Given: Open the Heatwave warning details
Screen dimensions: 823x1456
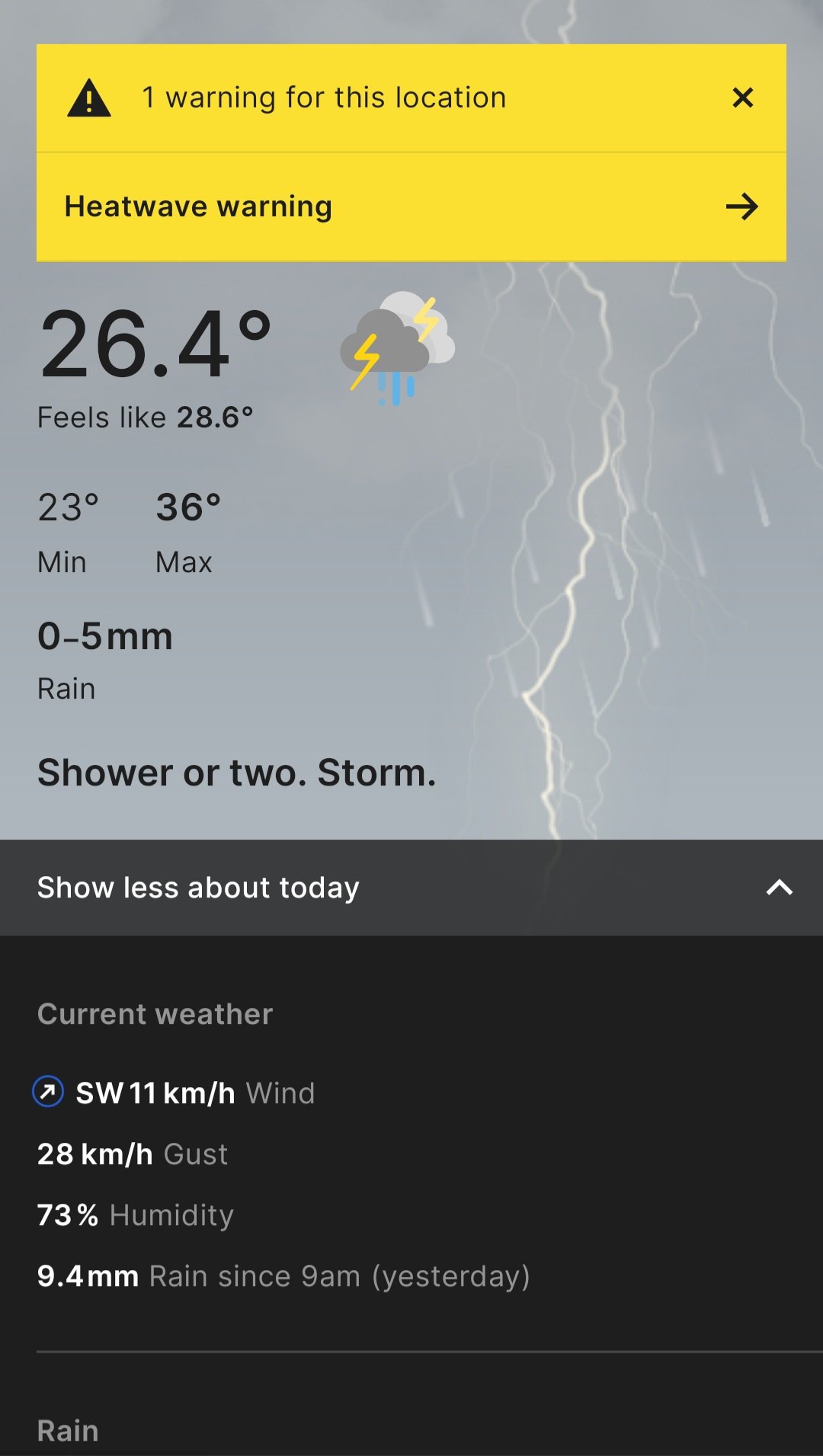Looking at the screenshot, I should coord(411,206).
